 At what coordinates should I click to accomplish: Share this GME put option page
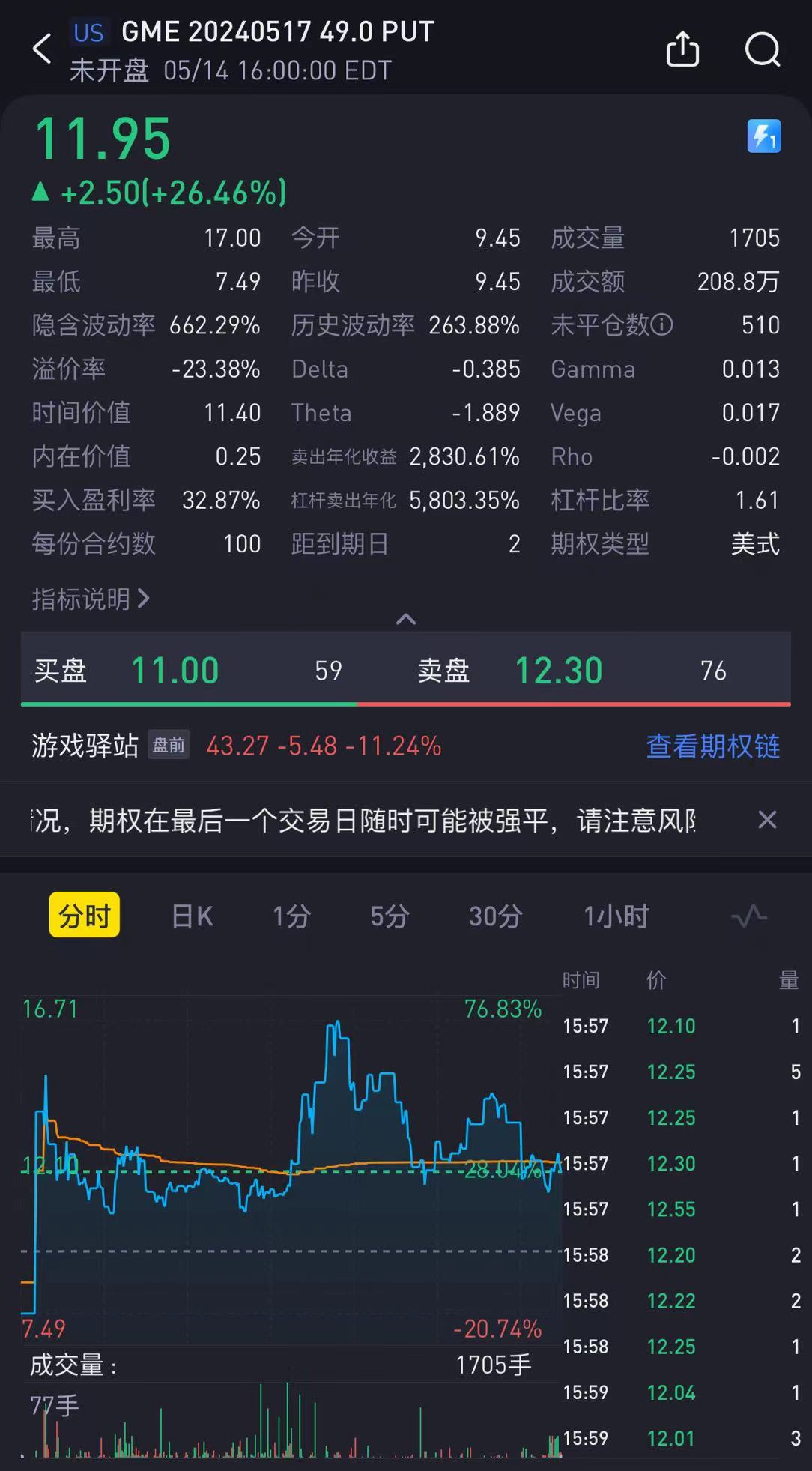(682, 49)
